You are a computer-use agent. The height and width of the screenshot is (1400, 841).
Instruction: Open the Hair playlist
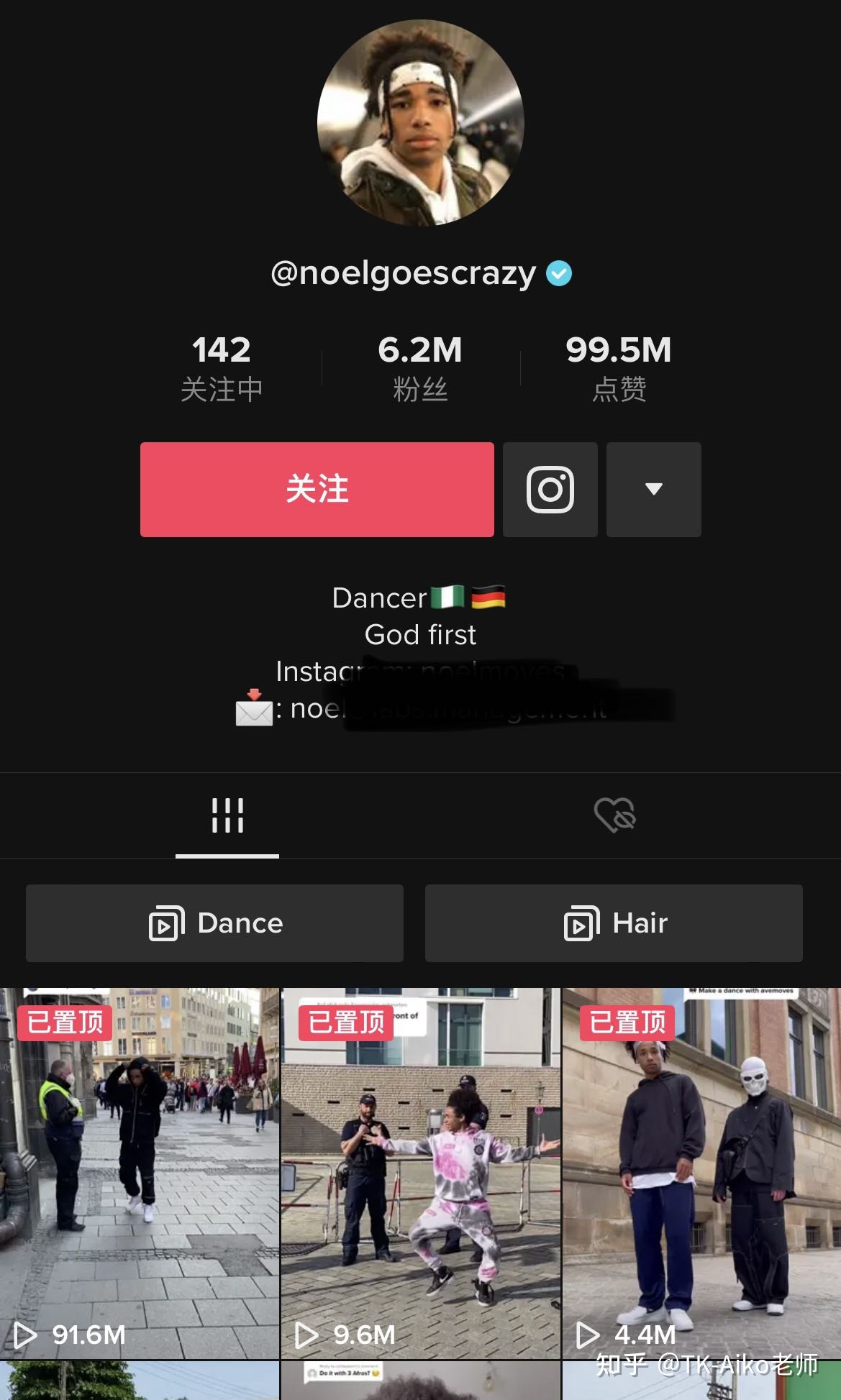(614, 923)
